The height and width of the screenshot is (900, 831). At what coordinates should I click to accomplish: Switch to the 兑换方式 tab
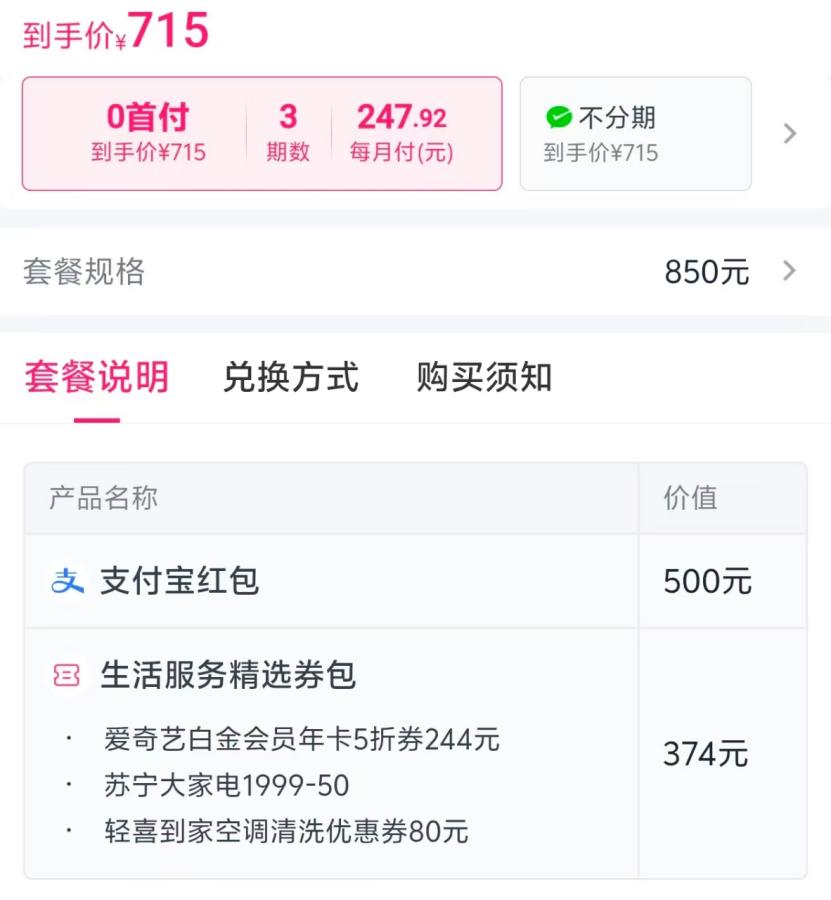[290, 378]
